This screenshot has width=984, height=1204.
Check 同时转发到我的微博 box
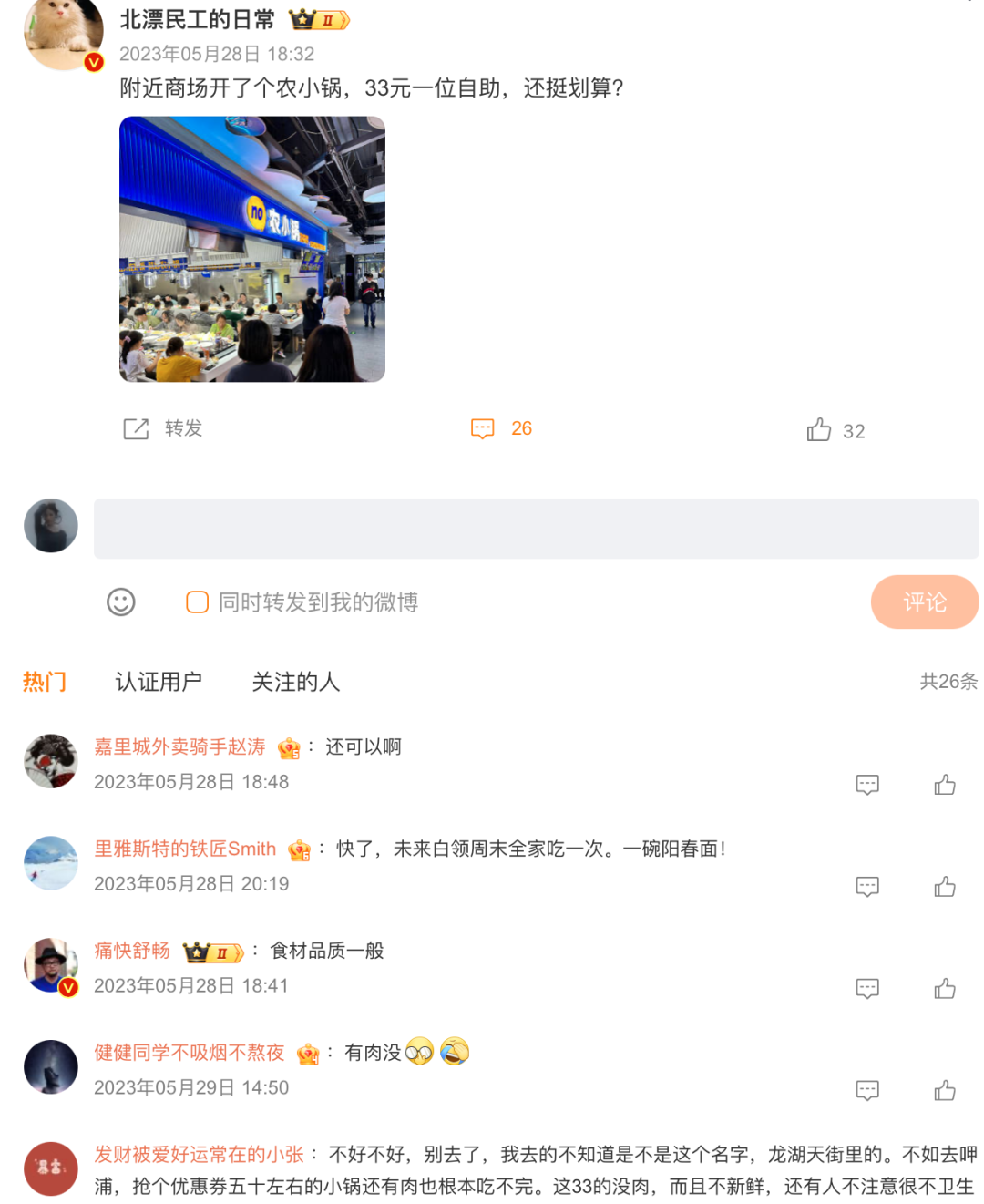coord(197,602)
